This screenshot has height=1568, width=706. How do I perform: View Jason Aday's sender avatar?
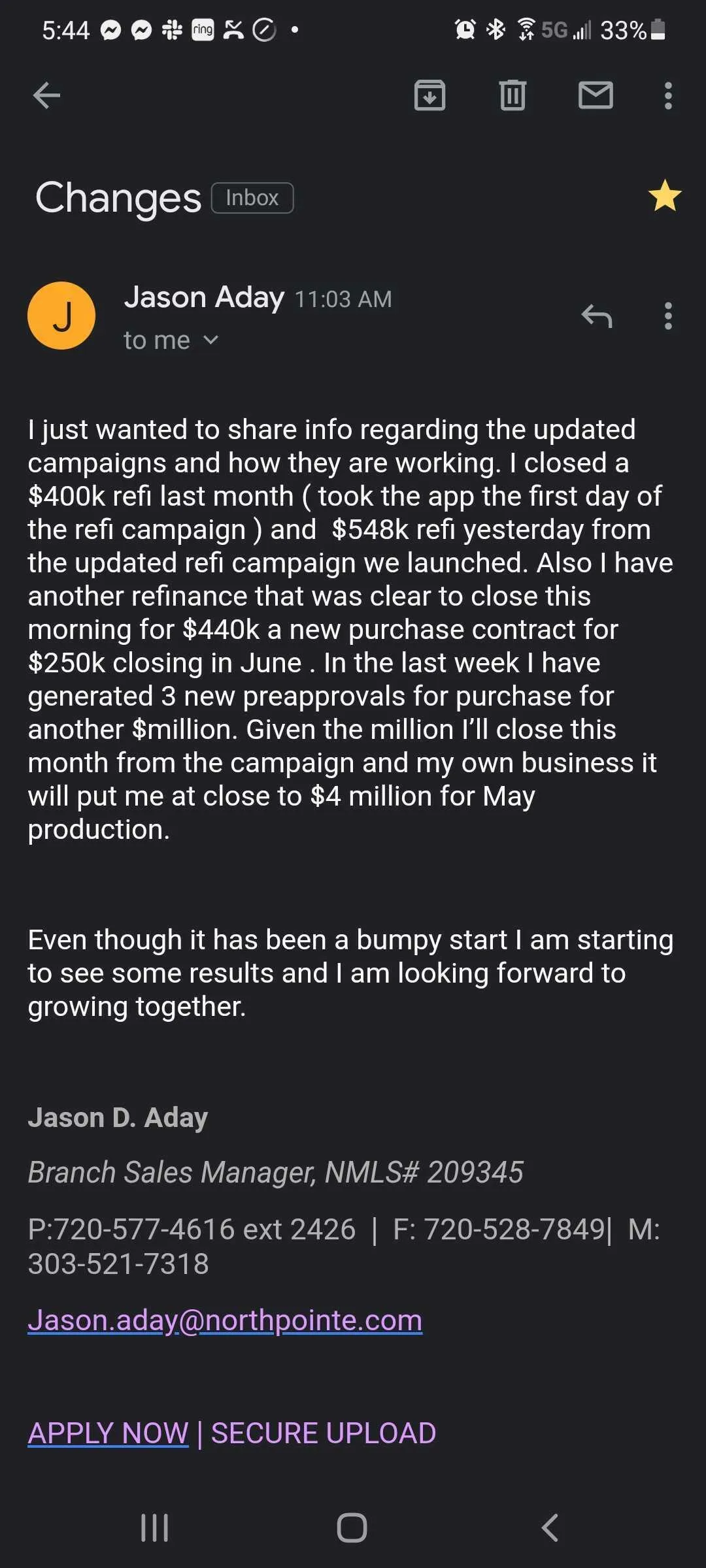[x=61, y=316]
